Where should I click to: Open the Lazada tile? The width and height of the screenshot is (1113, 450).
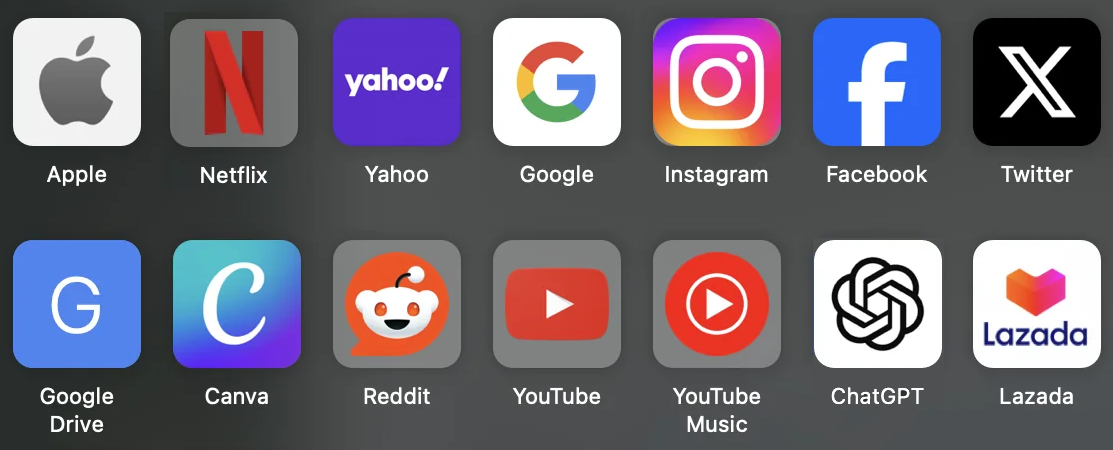[x=1037, y=304]
